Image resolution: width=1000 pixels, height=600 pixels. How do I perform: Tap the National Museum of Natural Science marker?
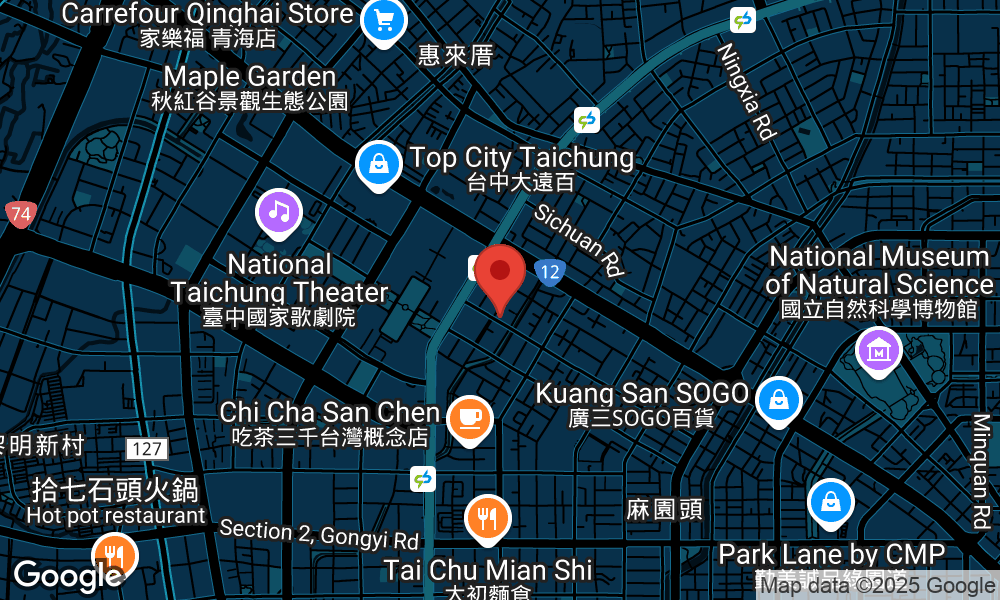tap(879, 351)
